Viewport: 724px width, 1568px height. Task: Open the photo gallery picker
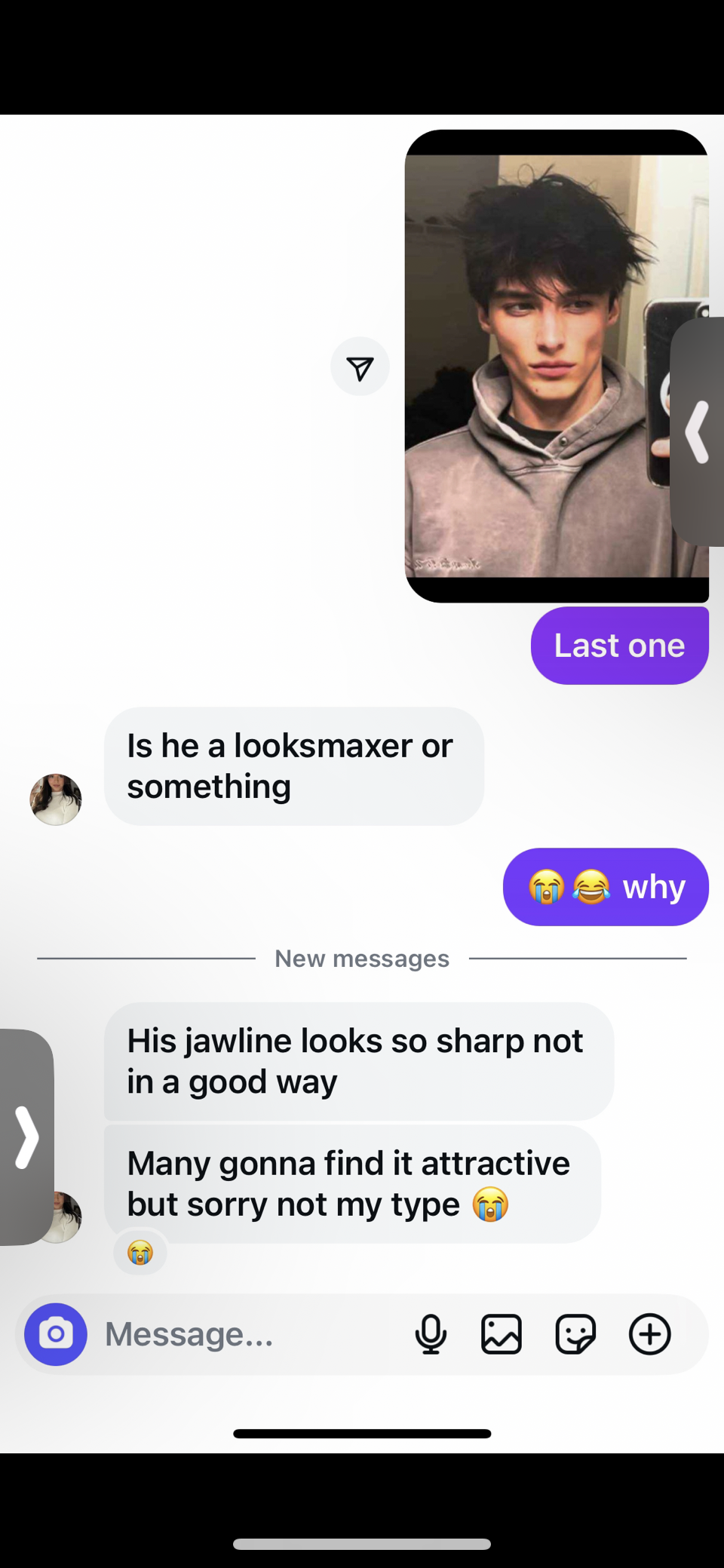click(x=502, y=1334)
